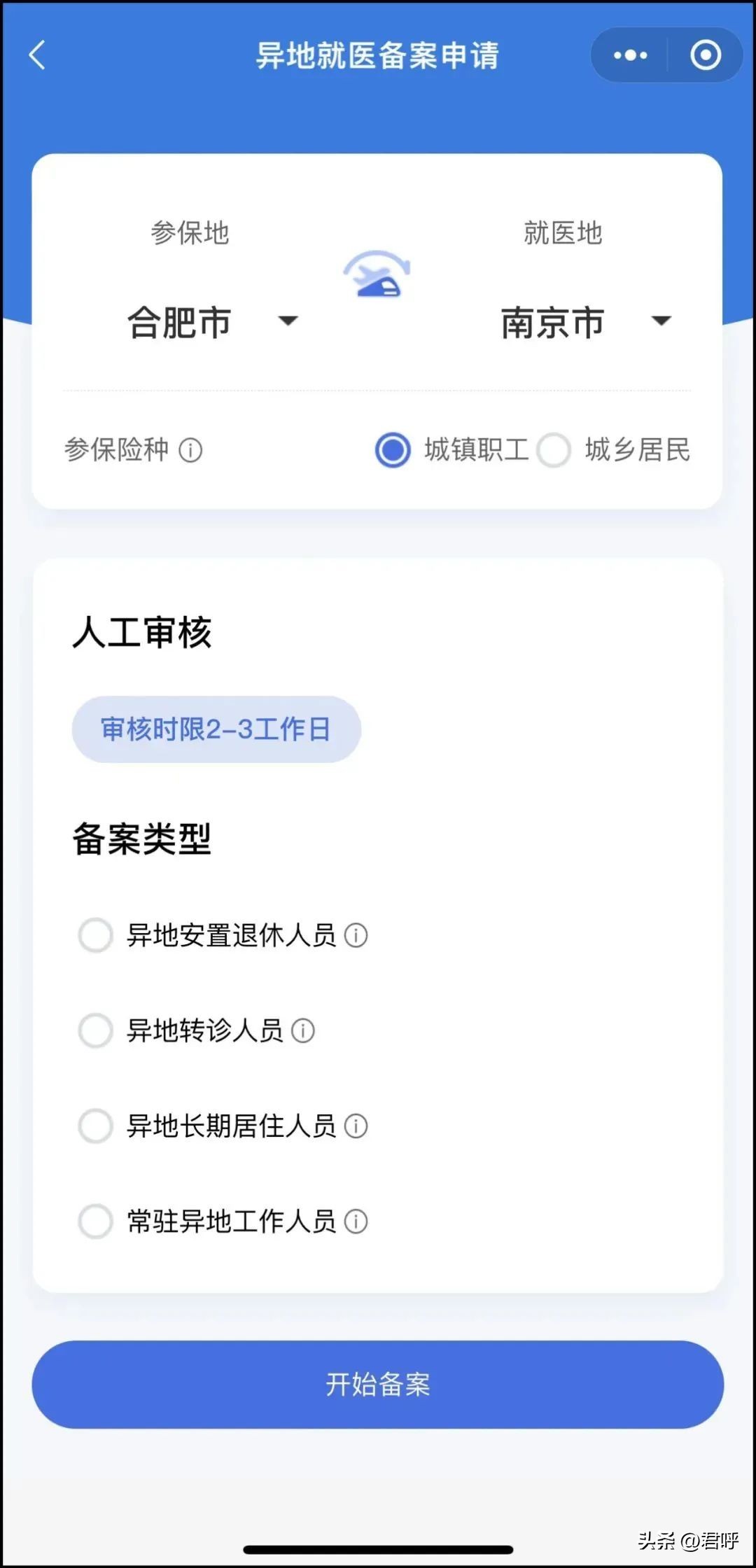Open the 南京市 treatment location dropdown

585,322
